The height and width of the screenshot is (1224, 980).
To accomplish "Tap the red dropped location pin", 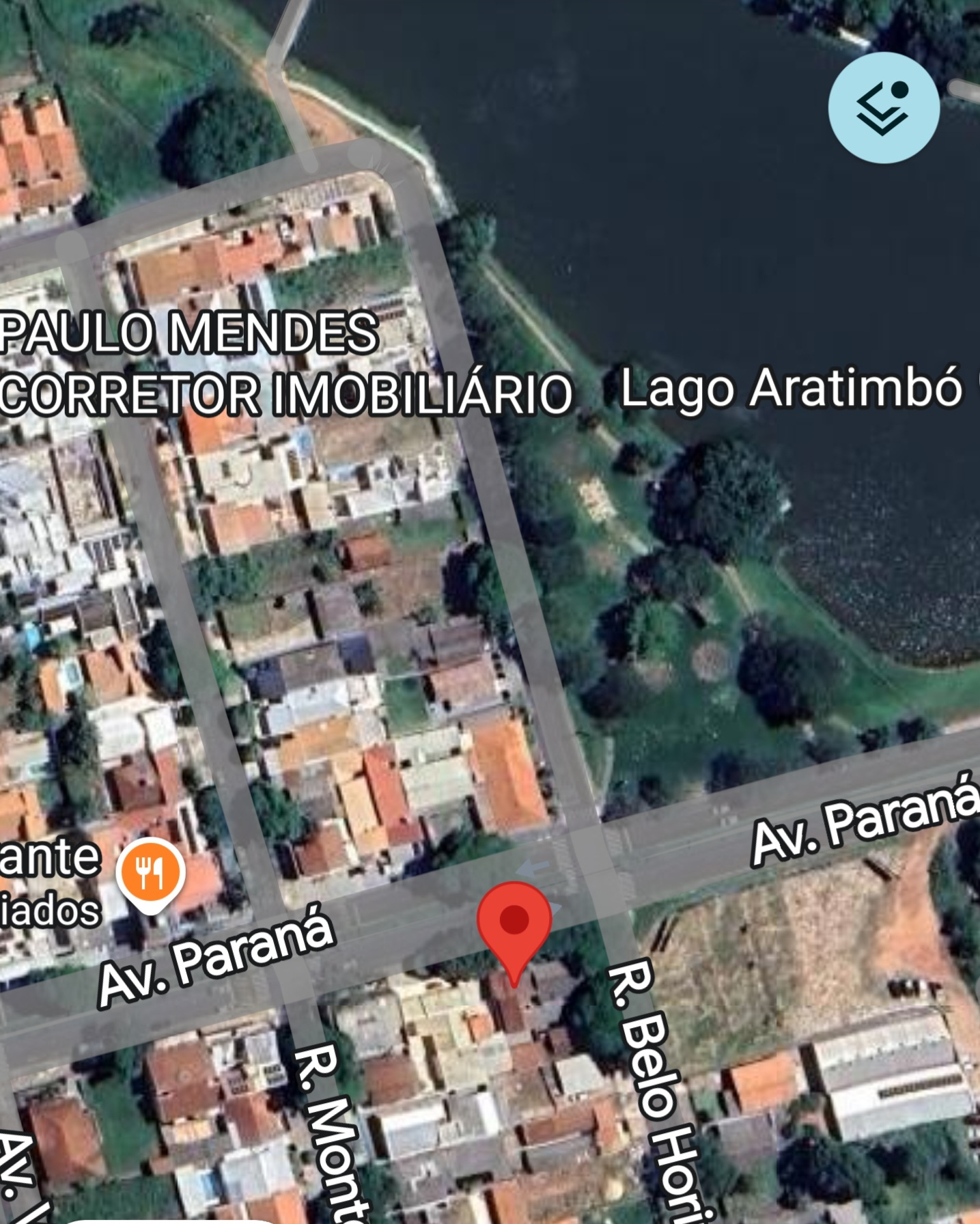I will (x=514, y=923).
